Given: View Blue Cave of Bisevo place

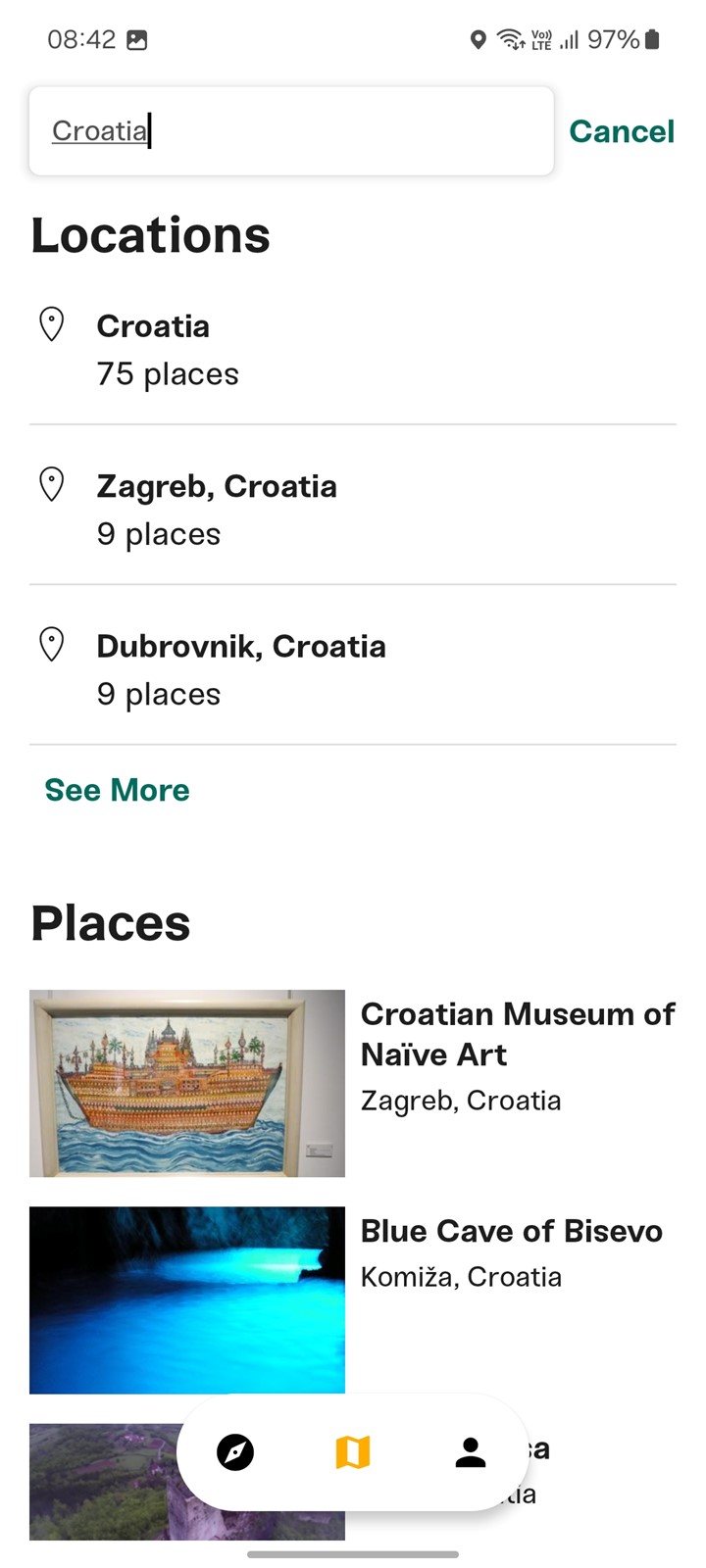Looking at the screenshot, I should coord(353,1299).
